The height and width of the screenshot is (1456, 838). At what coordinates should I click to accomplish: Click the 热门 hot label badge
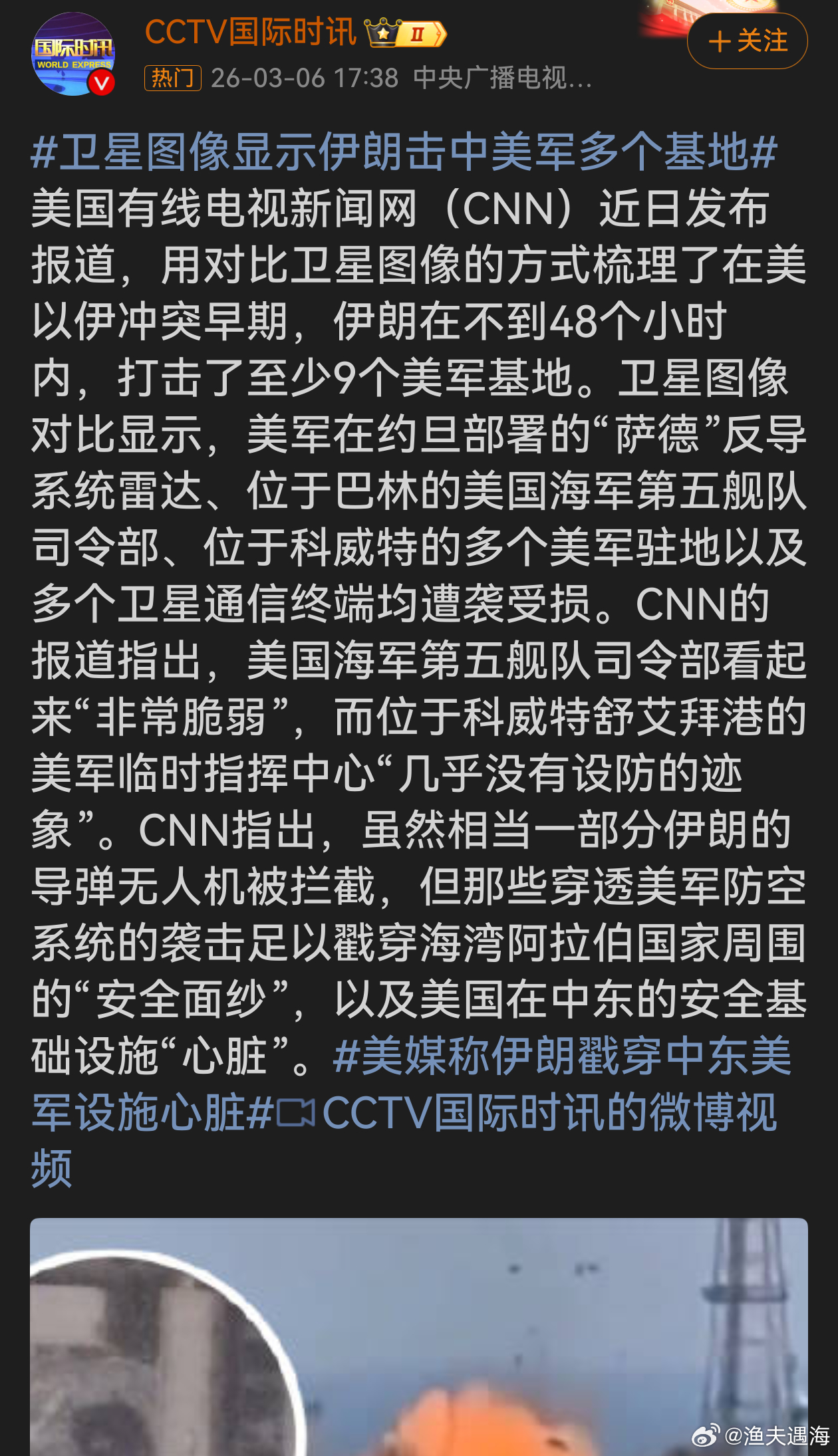[172, 78]
